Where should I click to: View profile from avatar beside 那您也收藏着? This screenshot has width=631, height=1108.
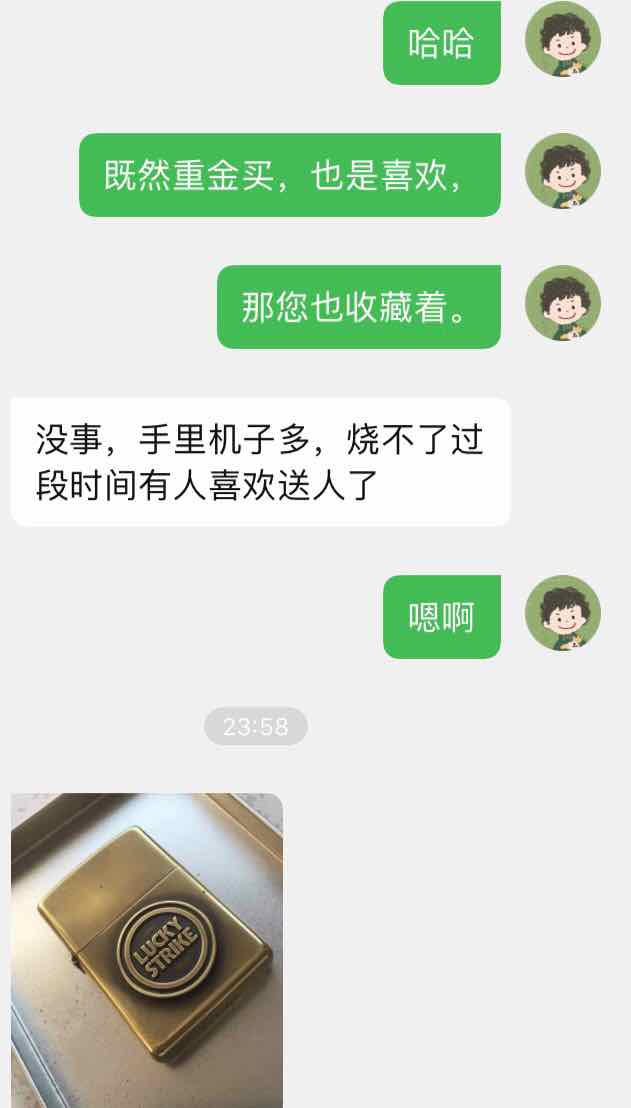(x=563, y=304)
